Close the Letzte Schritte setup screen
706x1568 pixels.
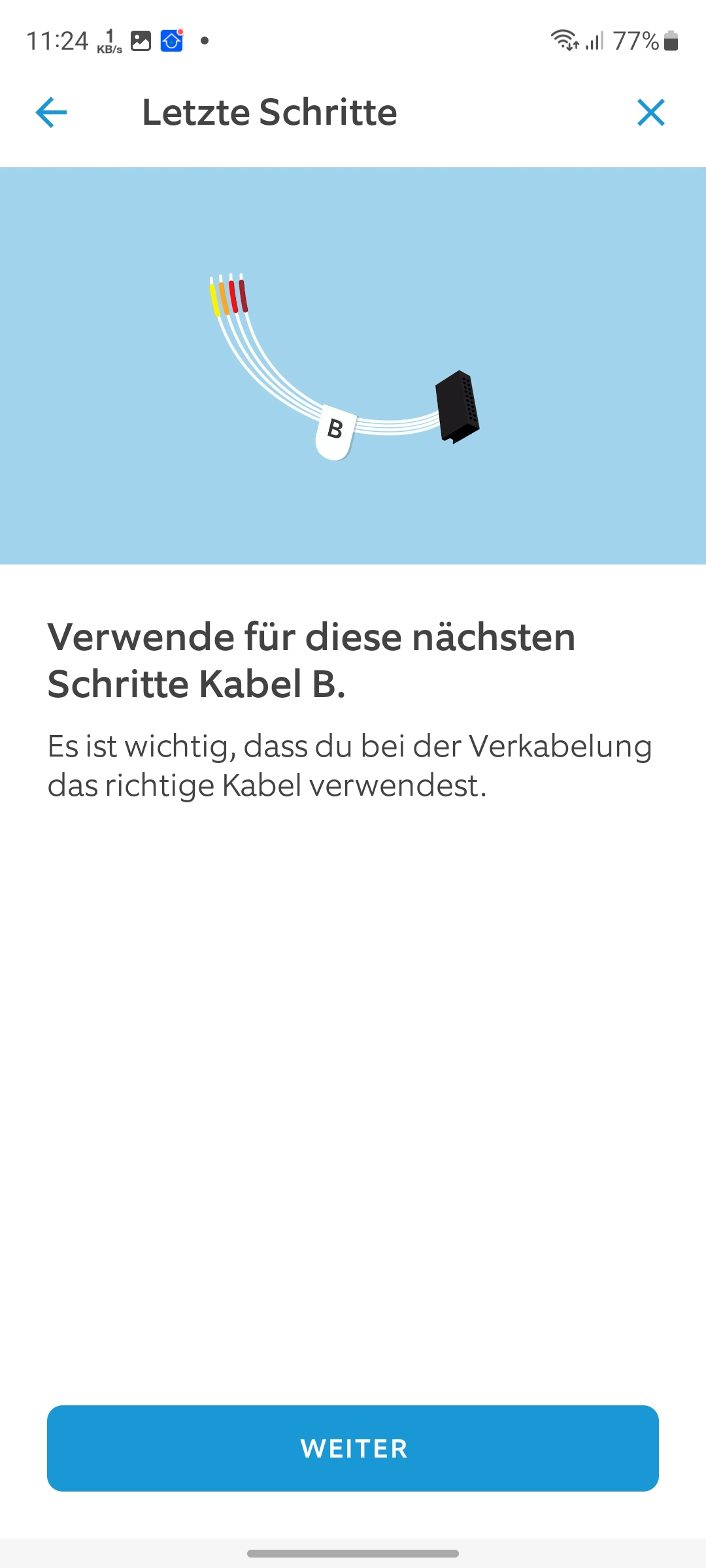(650, 112)
